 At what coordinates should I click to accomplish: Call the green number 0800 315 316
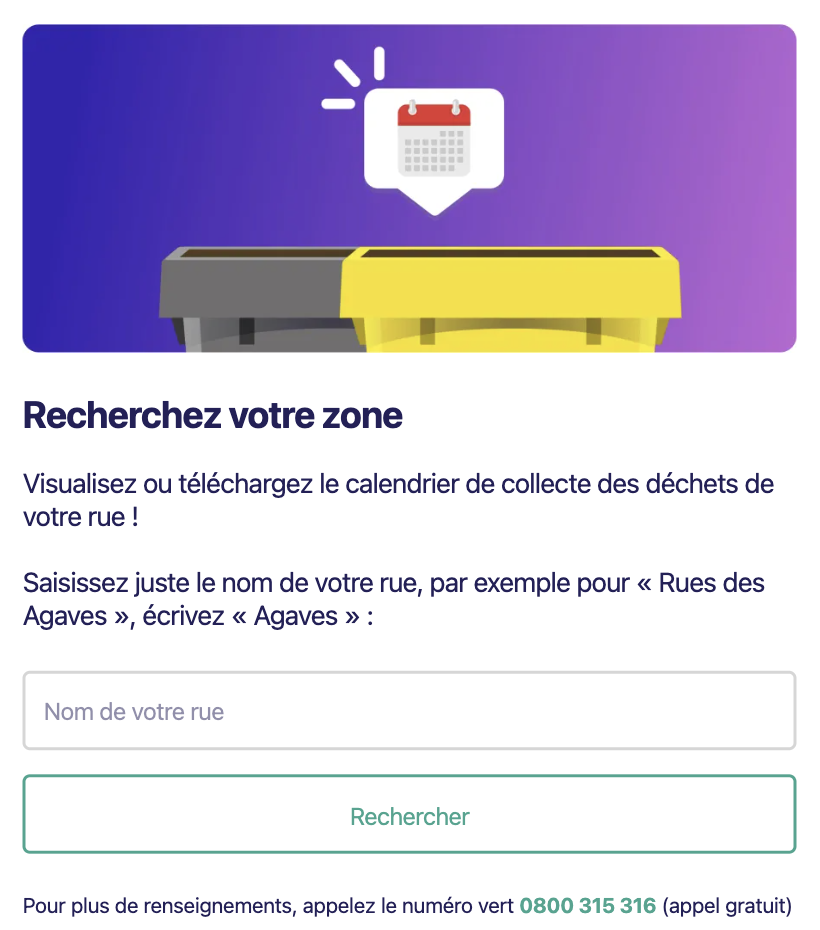587,907
